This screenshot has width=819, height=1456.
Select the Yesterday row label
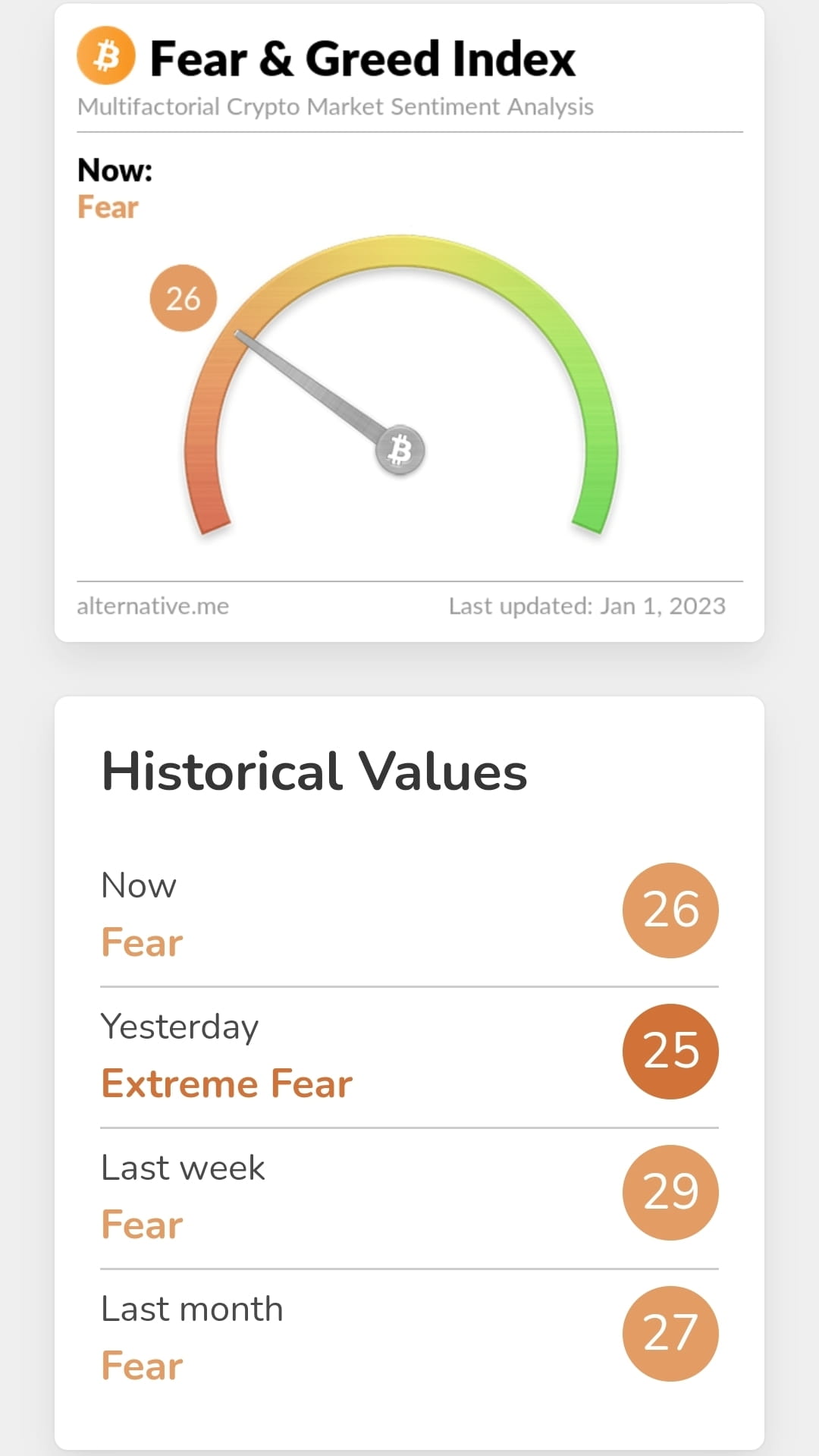(x=180, y=1026)
